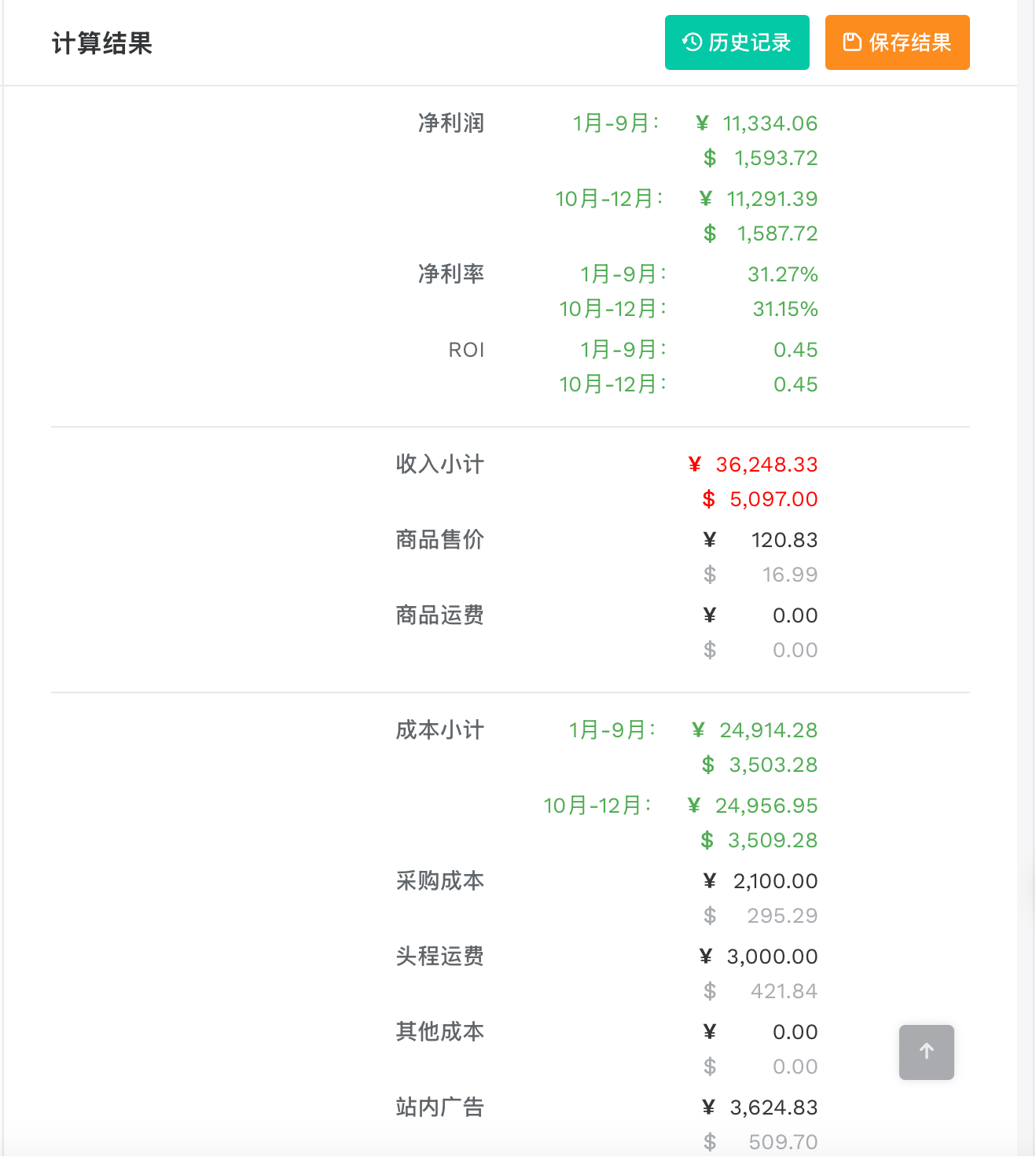The height and width of the screenshot is (1157, 1036).
Task: Select the 净利率 label
Action: click(450, 274)
